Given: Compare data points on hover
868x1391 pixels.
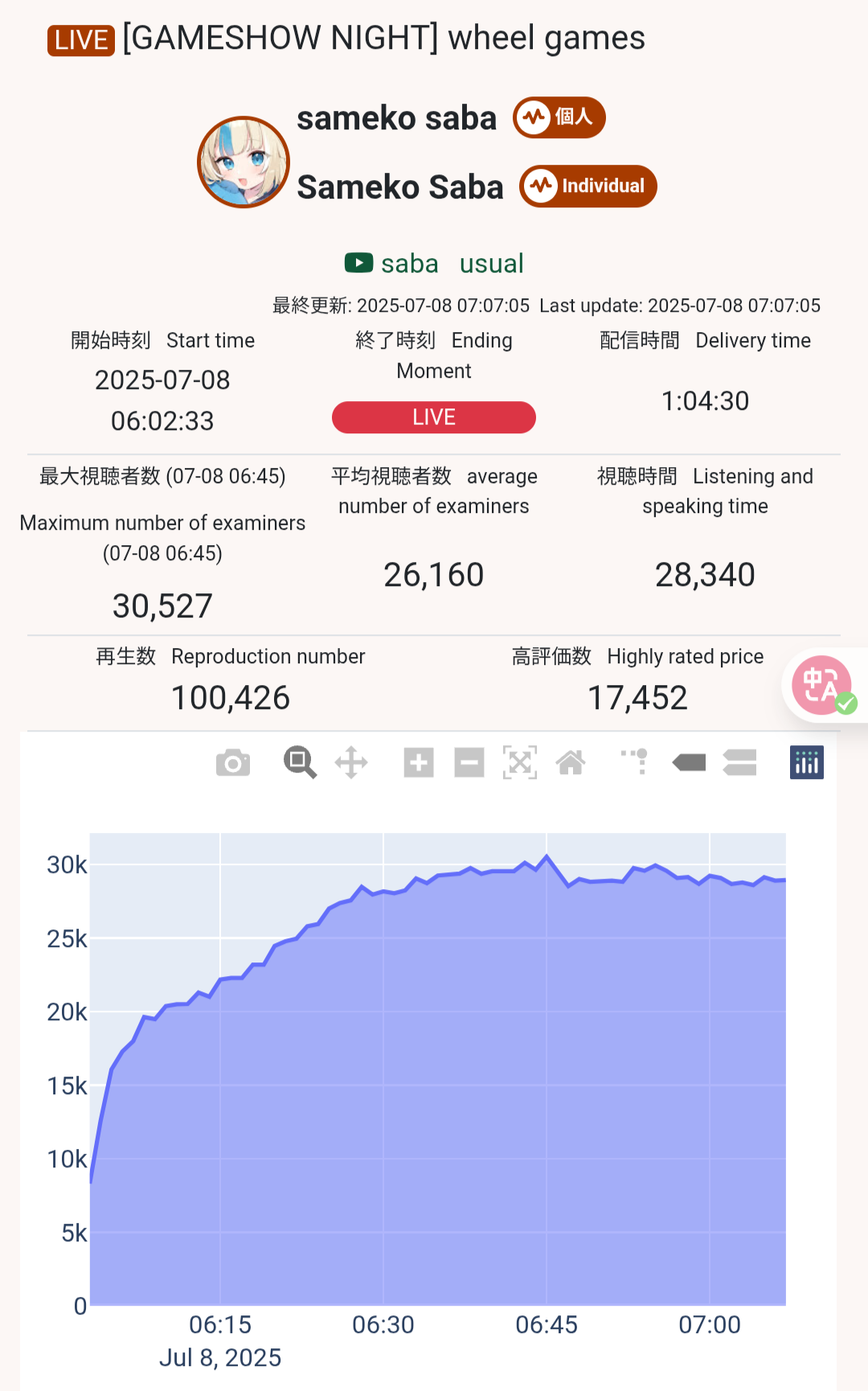Looking at the screenshot, I should pos(740,762).
